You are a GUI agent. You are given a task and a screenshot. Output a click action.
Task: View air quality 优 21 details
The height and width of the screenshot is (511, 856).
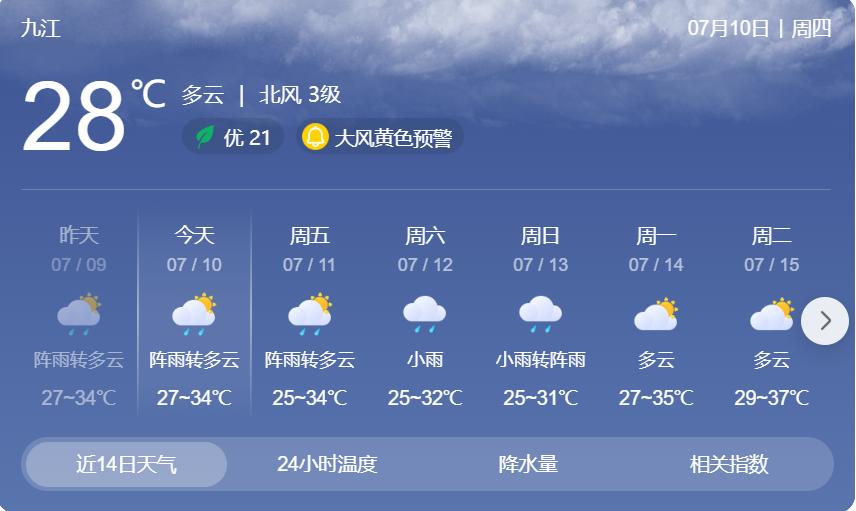(x=232, y=137)
